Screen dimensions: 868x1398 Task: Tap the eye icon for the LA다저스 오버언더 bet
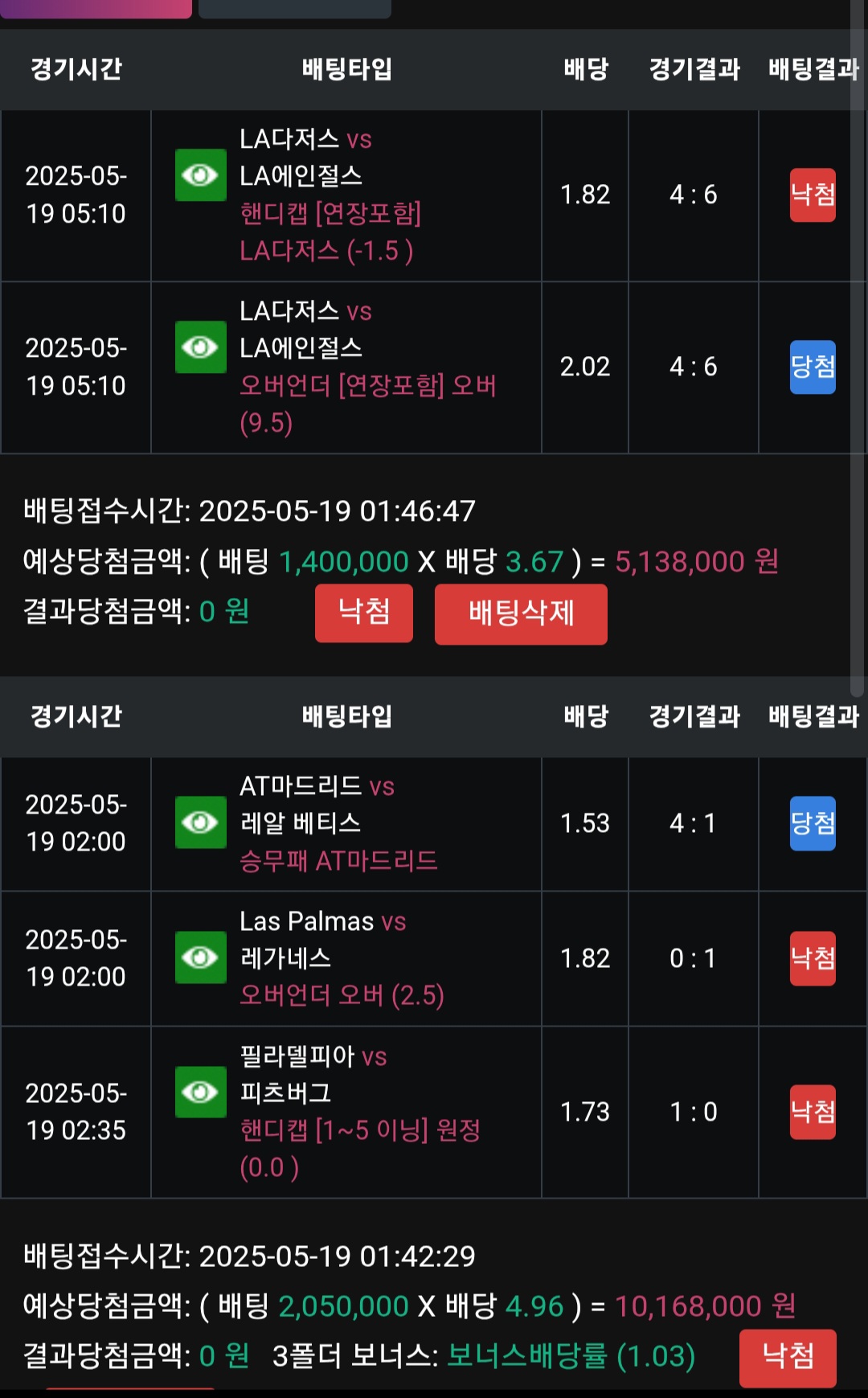[200, 346]
